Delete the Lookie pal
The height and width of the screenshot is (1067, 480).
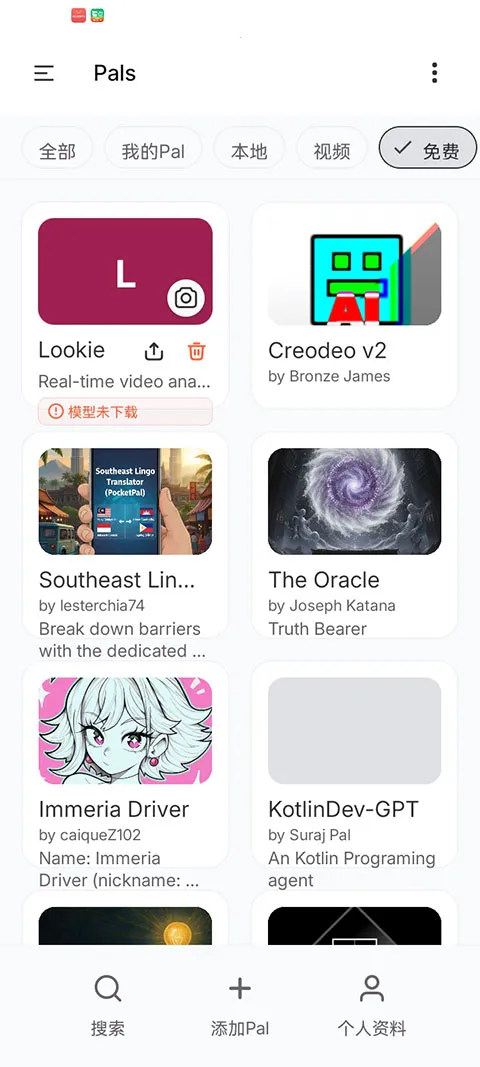tap(196, 352)
